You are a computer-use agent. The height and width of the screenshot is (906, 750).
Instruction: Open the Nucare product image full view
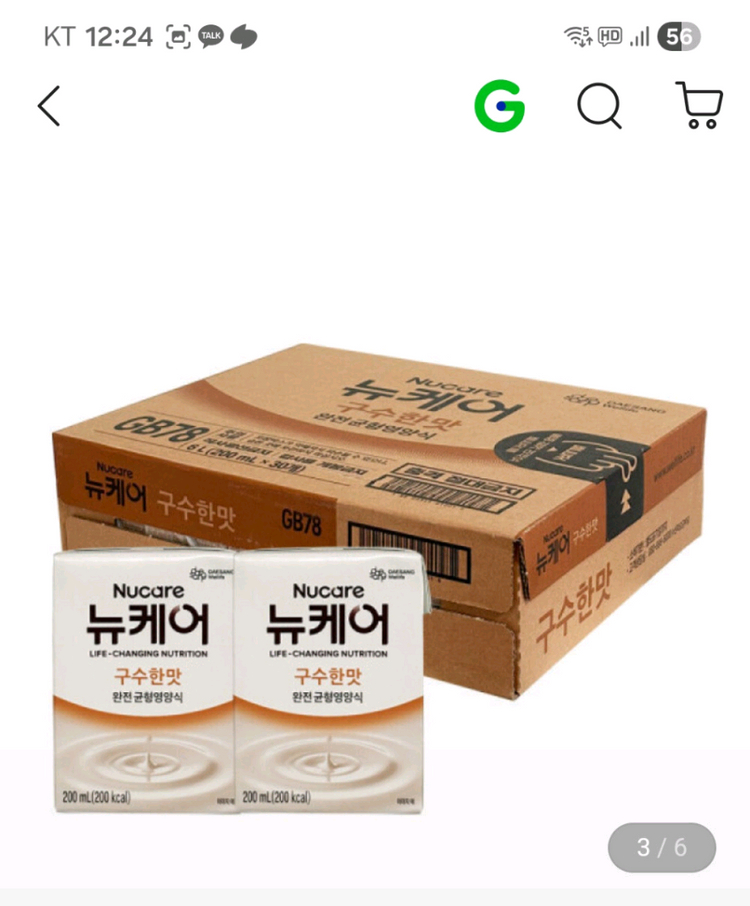pos(375,560)
